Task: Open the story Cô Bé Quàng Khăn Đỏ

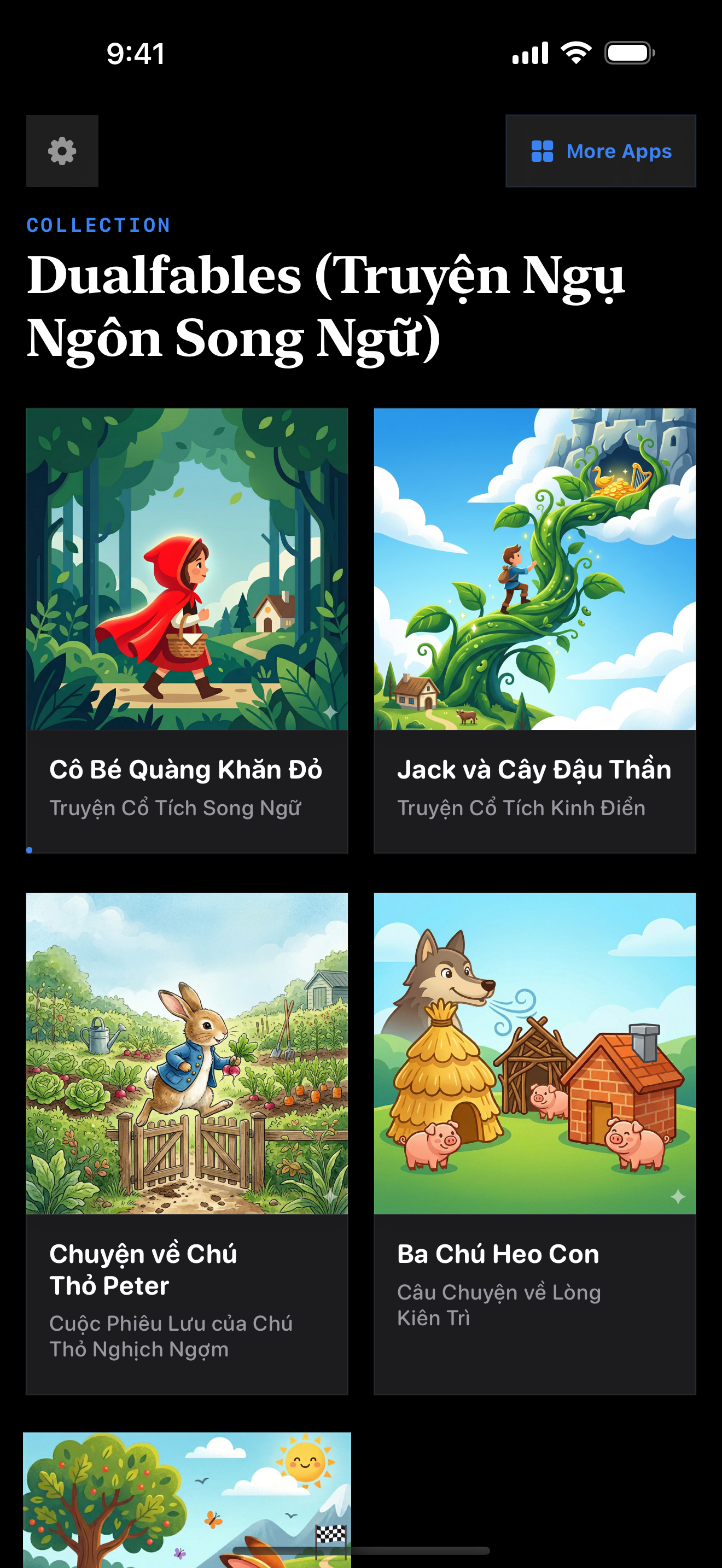Action: coord(187,630)
